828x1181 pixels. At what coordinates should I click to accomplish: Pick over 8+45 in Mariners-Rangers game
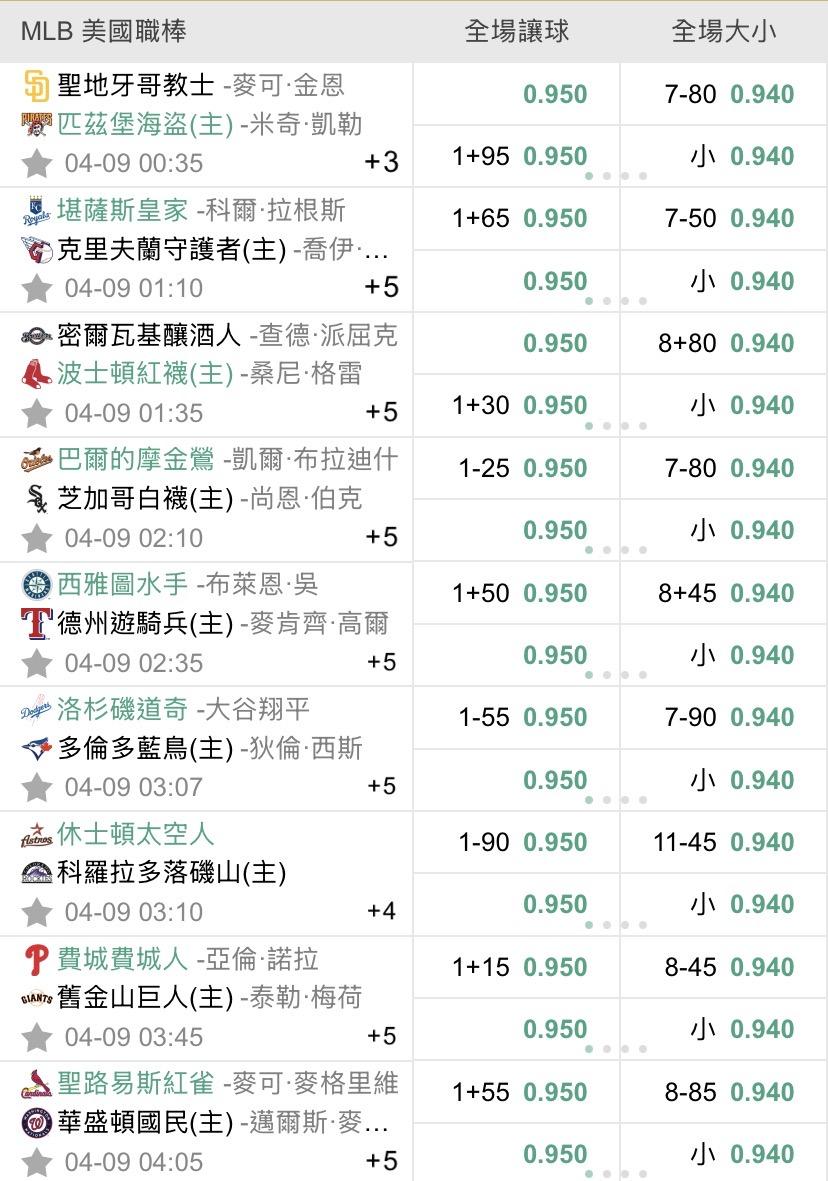point(724,594)
